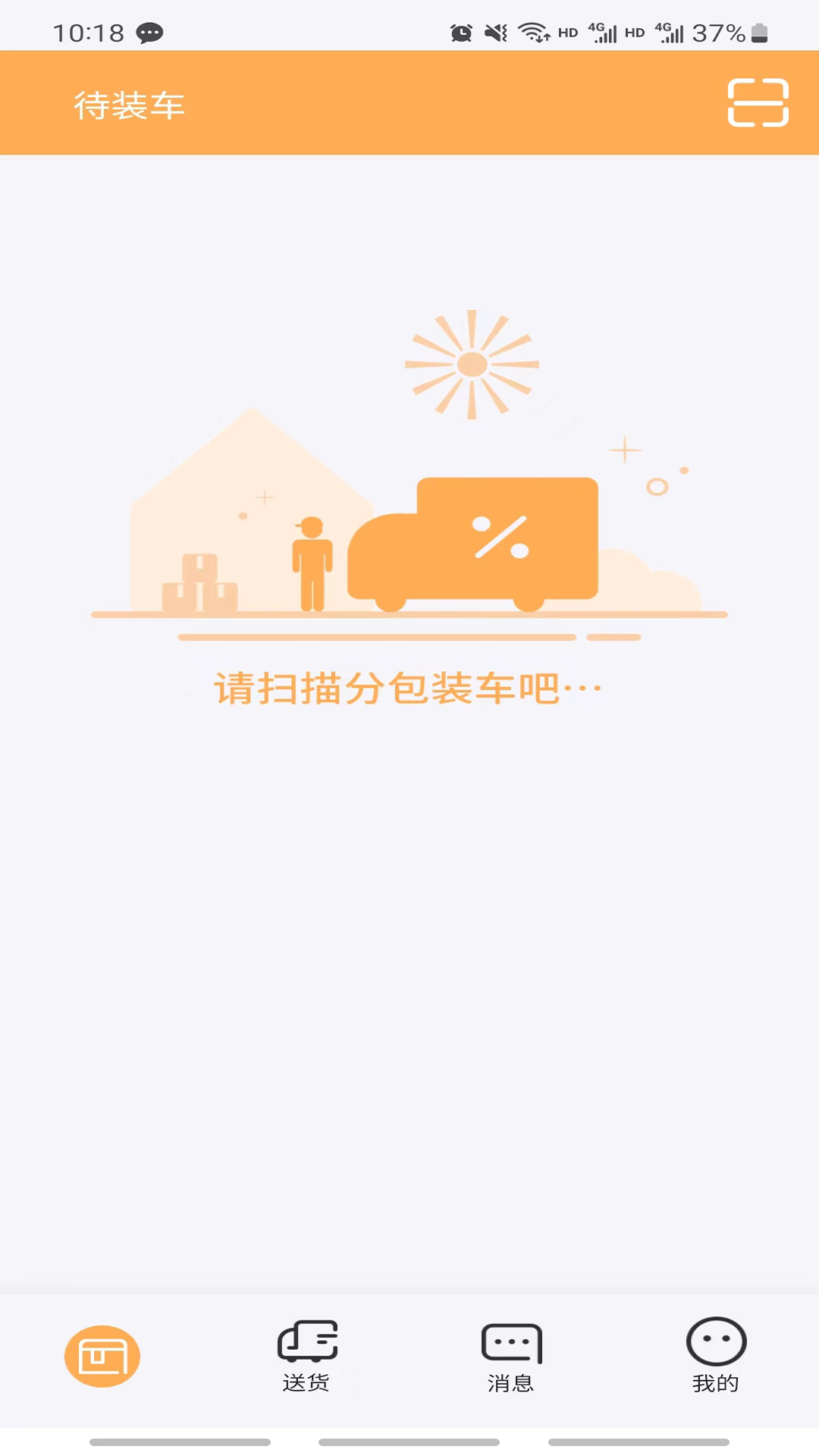The image size is (819, 1456).
Task: Click the 待装车 page title
Action: [x=130, y=105]
